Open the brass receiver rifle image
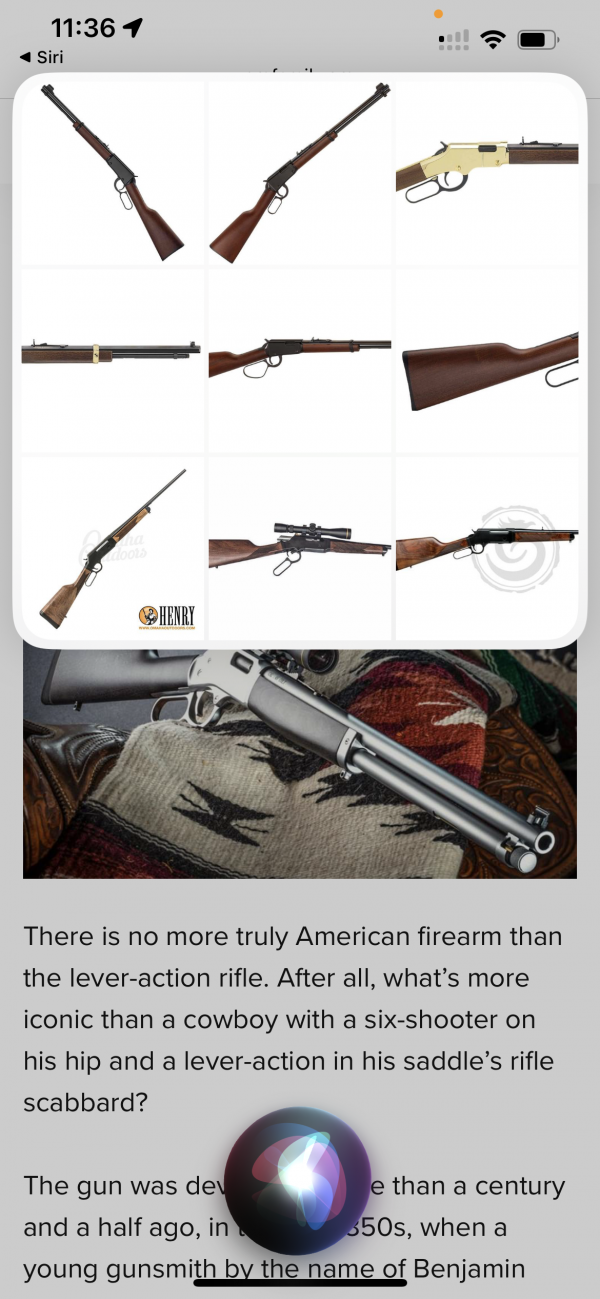600x1299 pixels. coord(487,173)
